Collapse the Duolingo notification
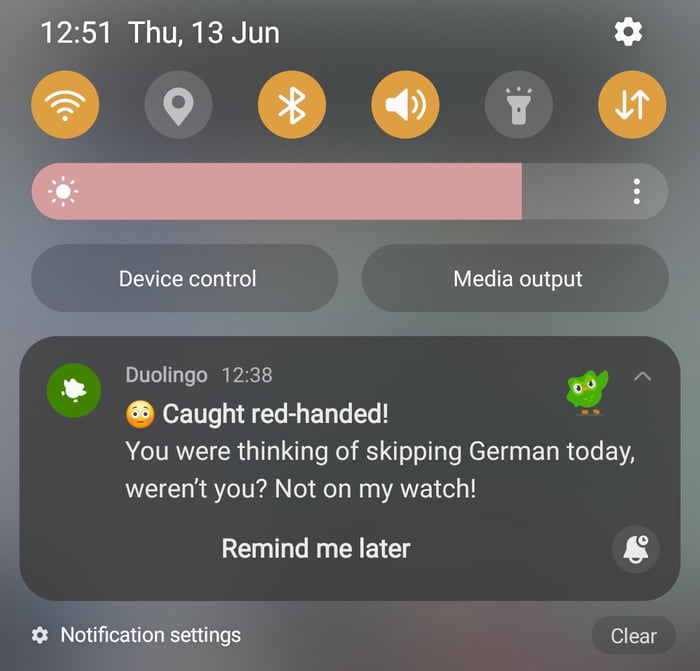Screen dimensions: 700x671 pos(643,377)
